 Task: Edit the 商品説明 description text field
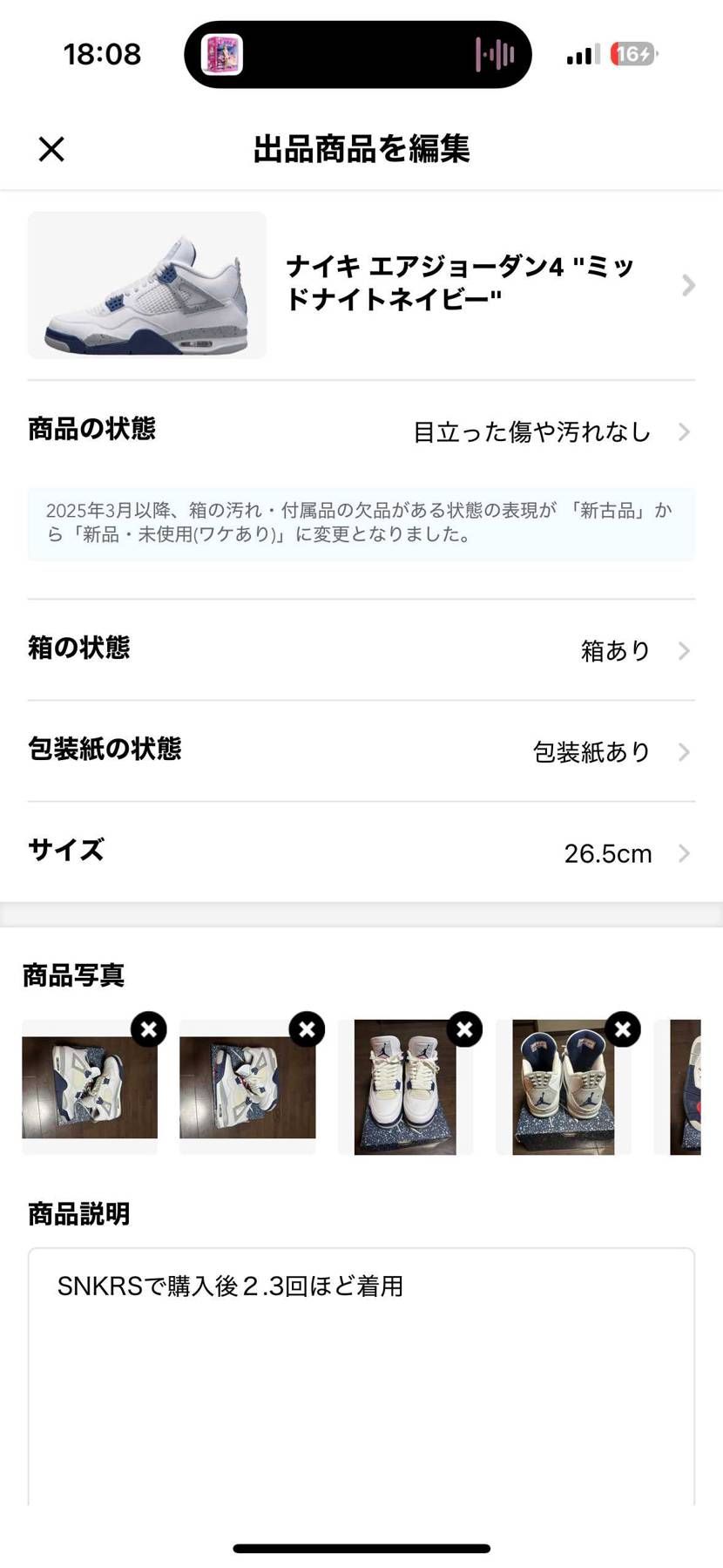pyautogui.click(x=361, y=1360)
